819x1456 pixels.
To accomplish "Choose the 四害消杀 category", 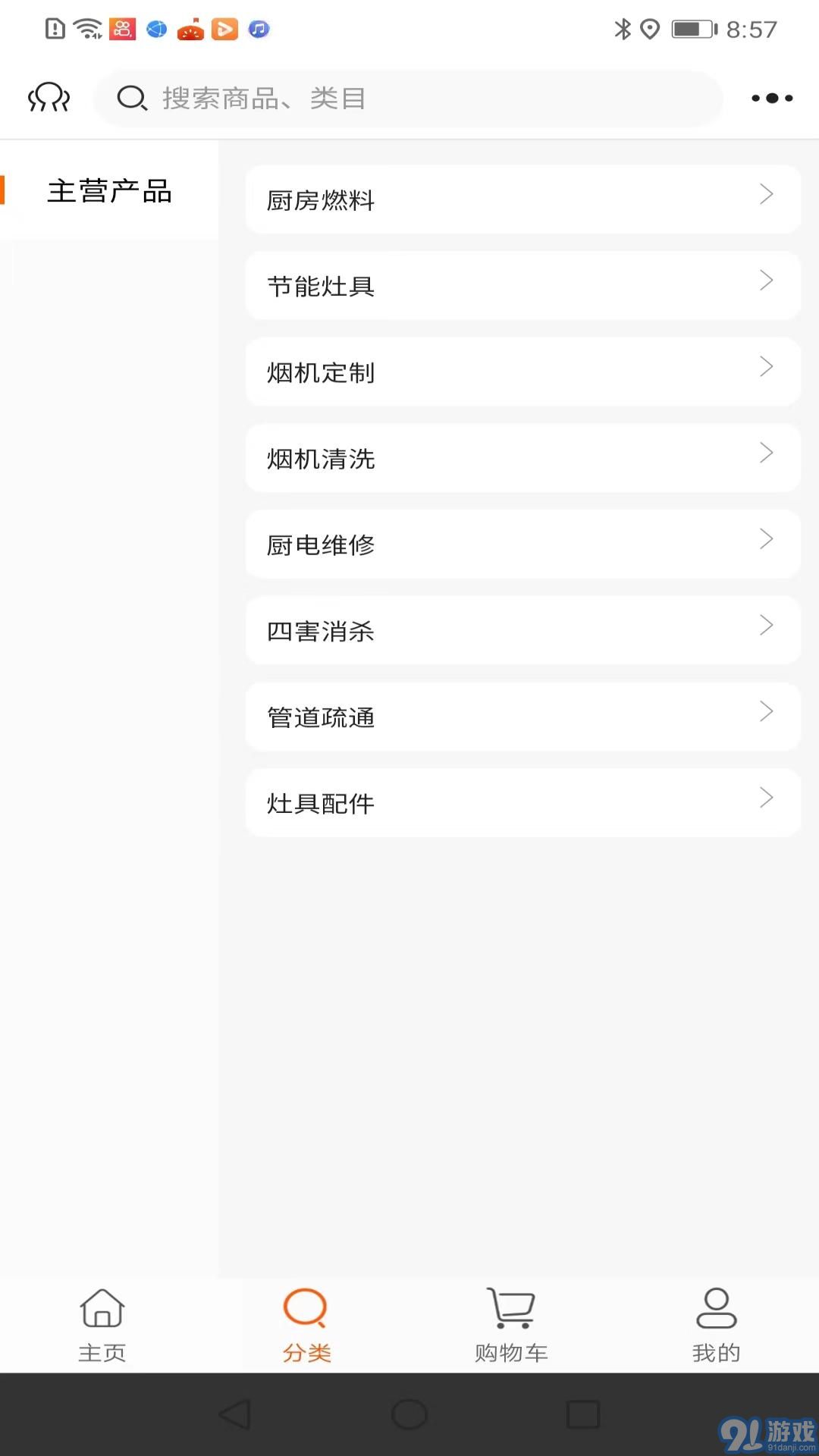I will coord(523,631).
